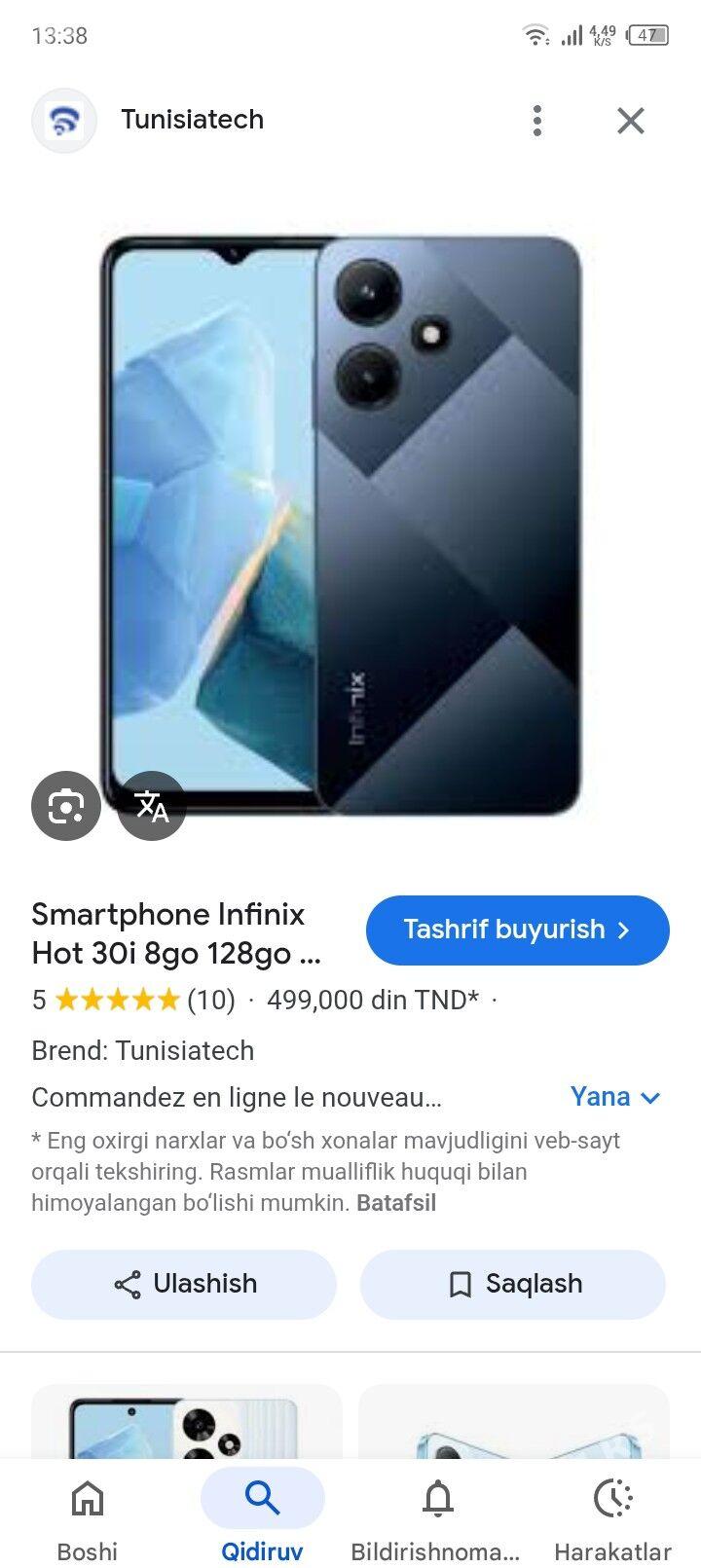
Task: Open the Bildirishnoma notifications tab
Action: point(436,1516)
